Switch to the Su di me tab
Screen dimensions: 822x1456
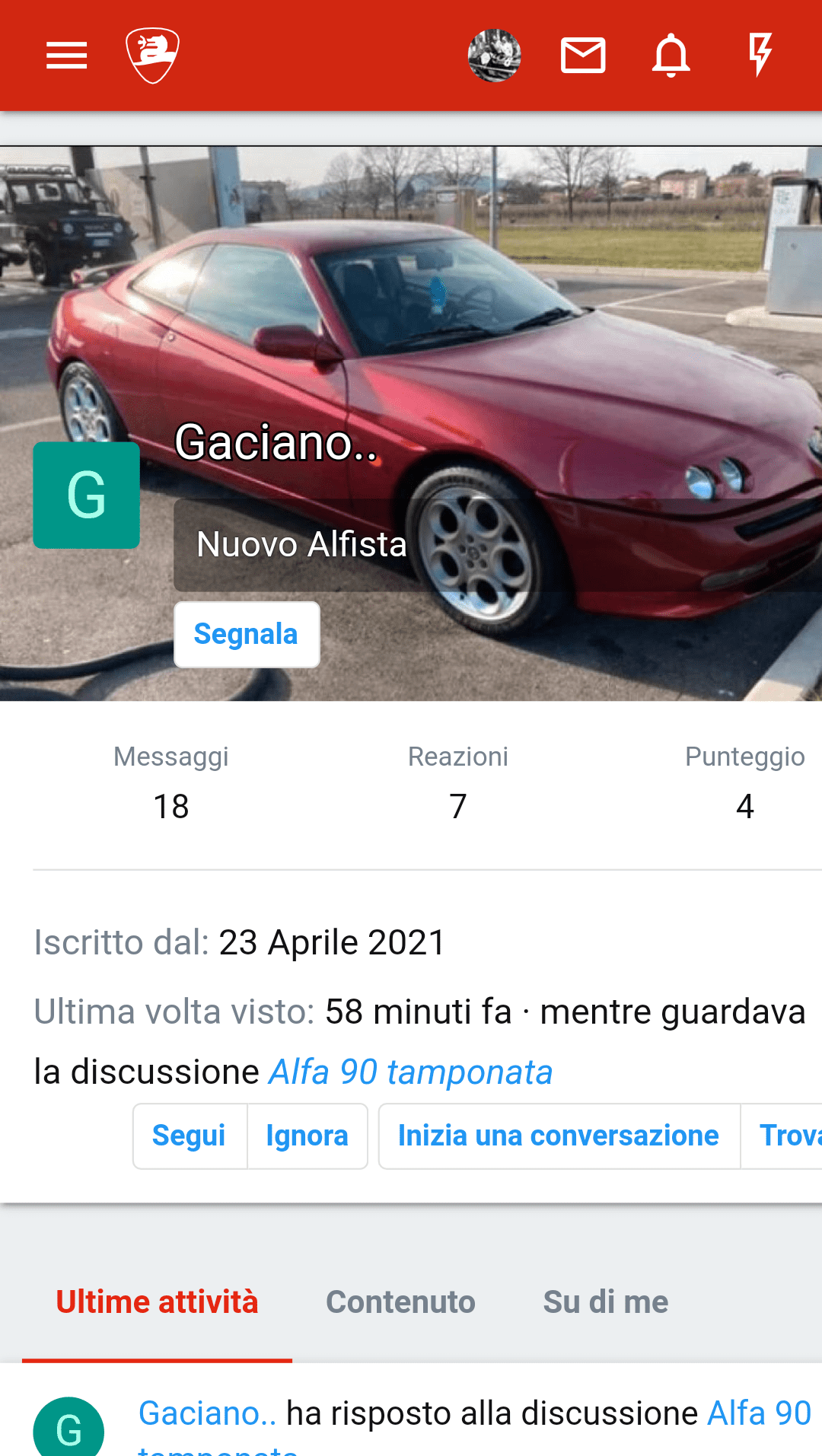[x=605, y=1301]
